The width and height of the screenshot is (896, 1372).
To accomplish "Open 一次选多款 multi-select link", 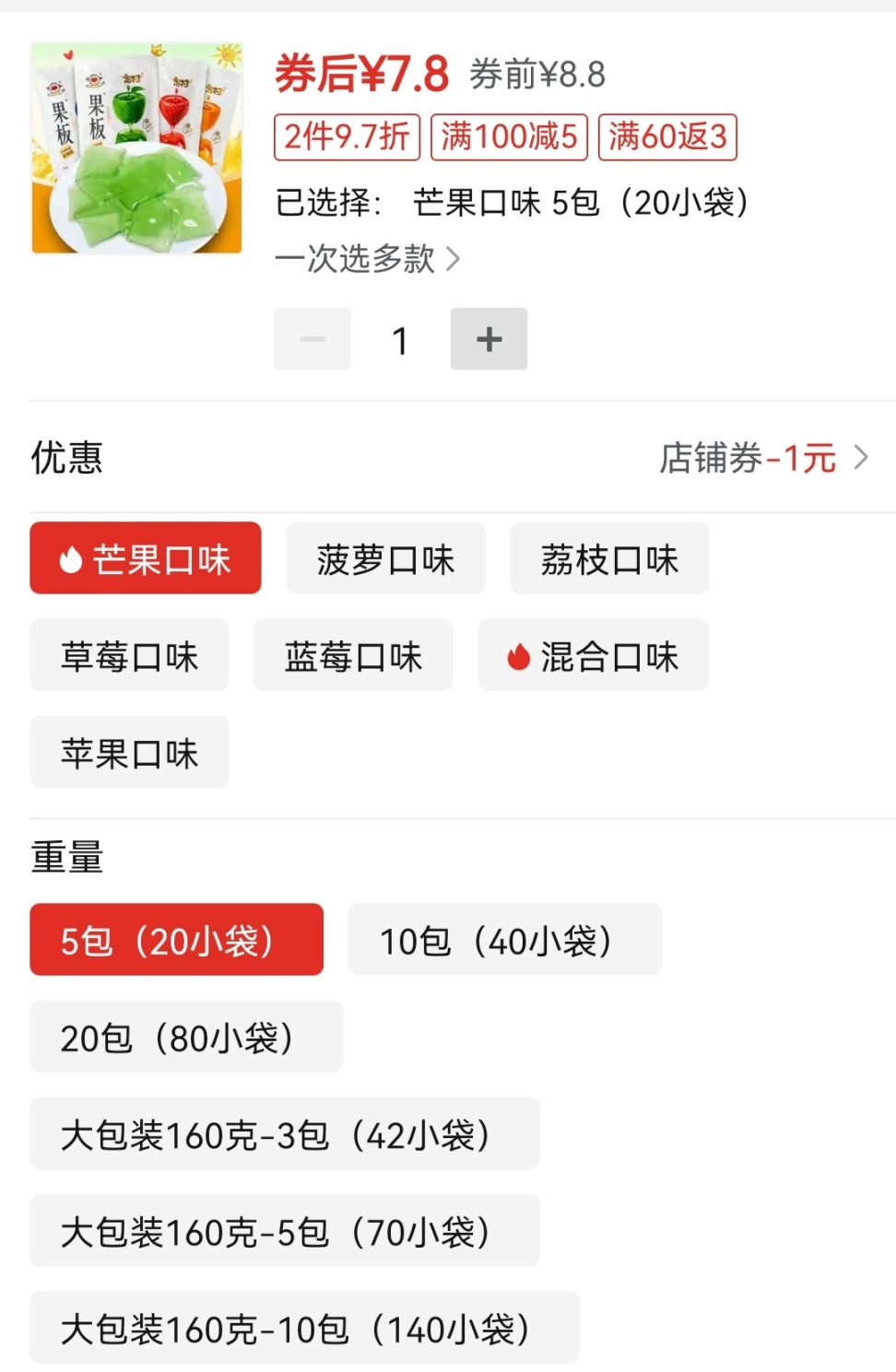I will point(367,259).
